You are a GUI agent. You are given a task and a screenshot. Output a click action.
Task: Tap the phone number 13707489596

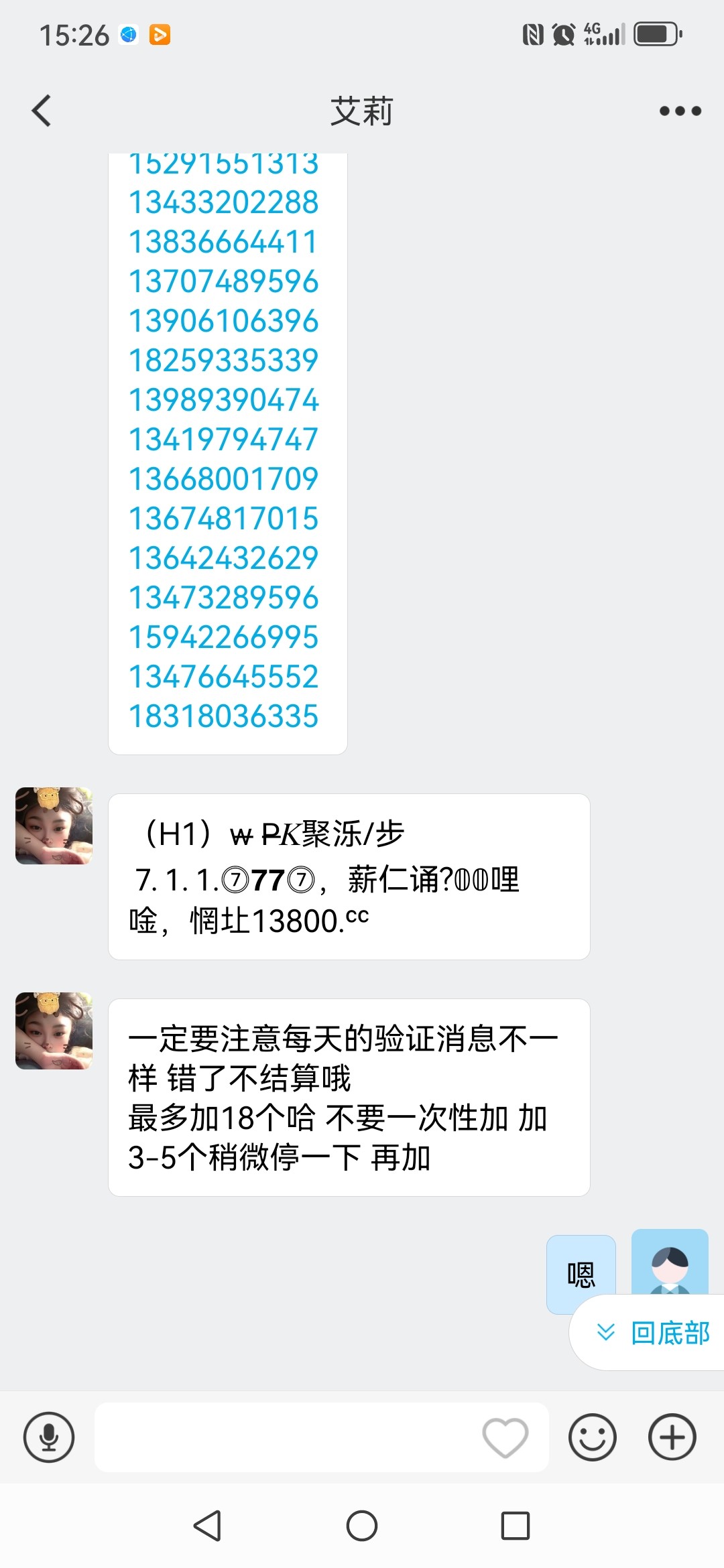click(223, 281)
